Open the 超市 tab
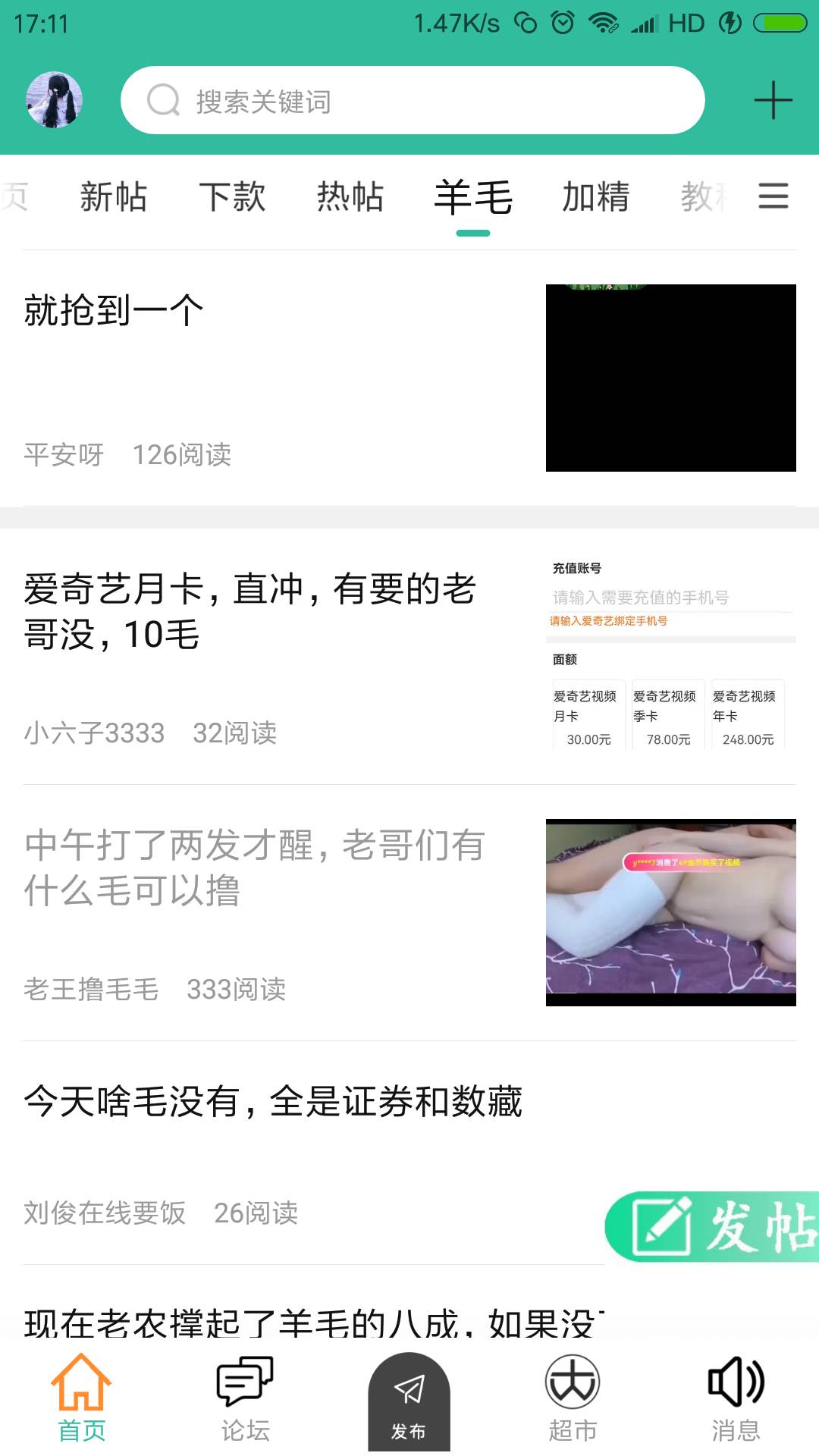This screenshot has height=1456, width=819. click(x=573, y=1398)
